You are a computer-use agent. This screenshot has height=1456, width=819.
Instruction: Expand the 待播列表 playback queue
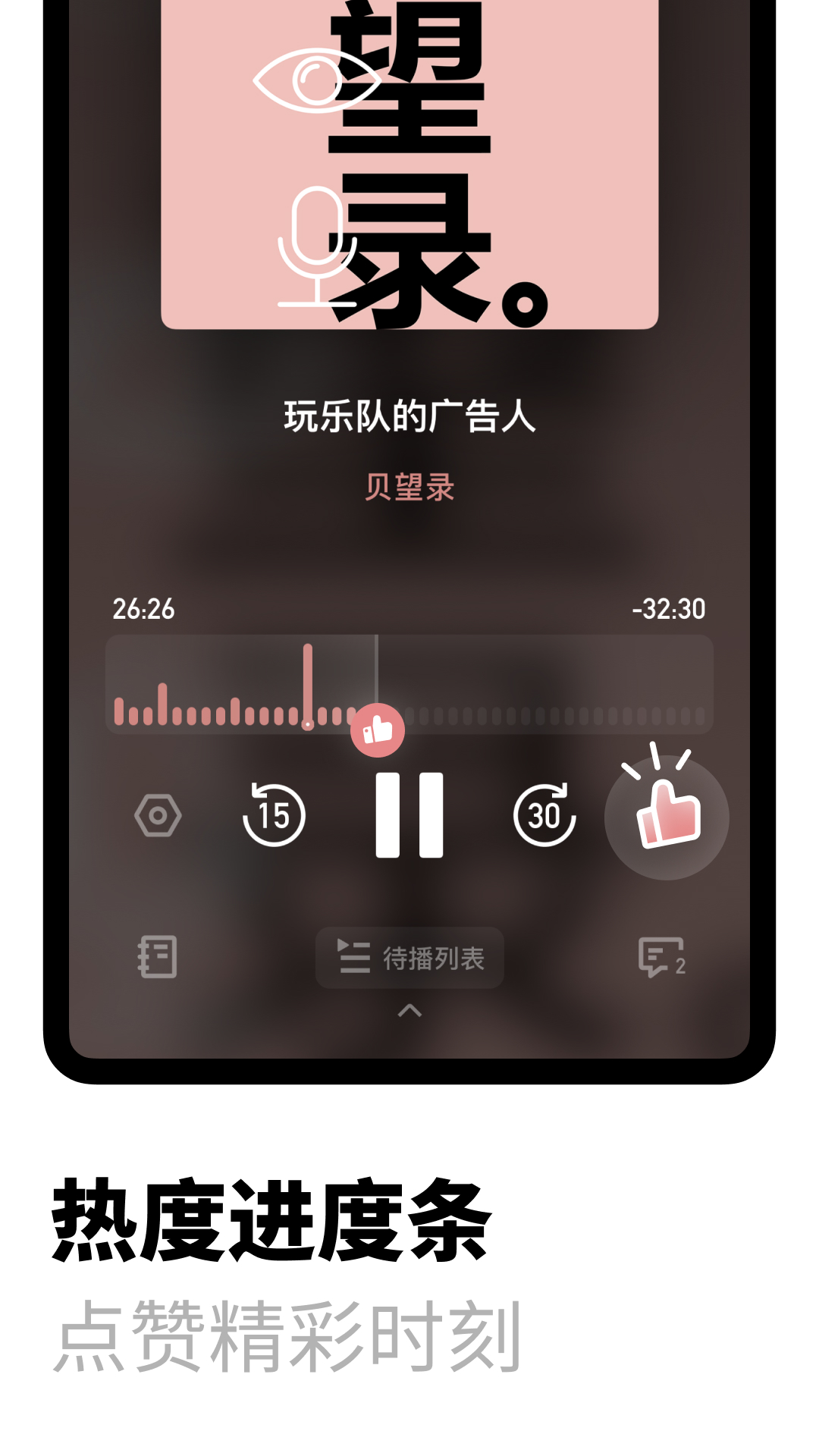tap(409, 957)
